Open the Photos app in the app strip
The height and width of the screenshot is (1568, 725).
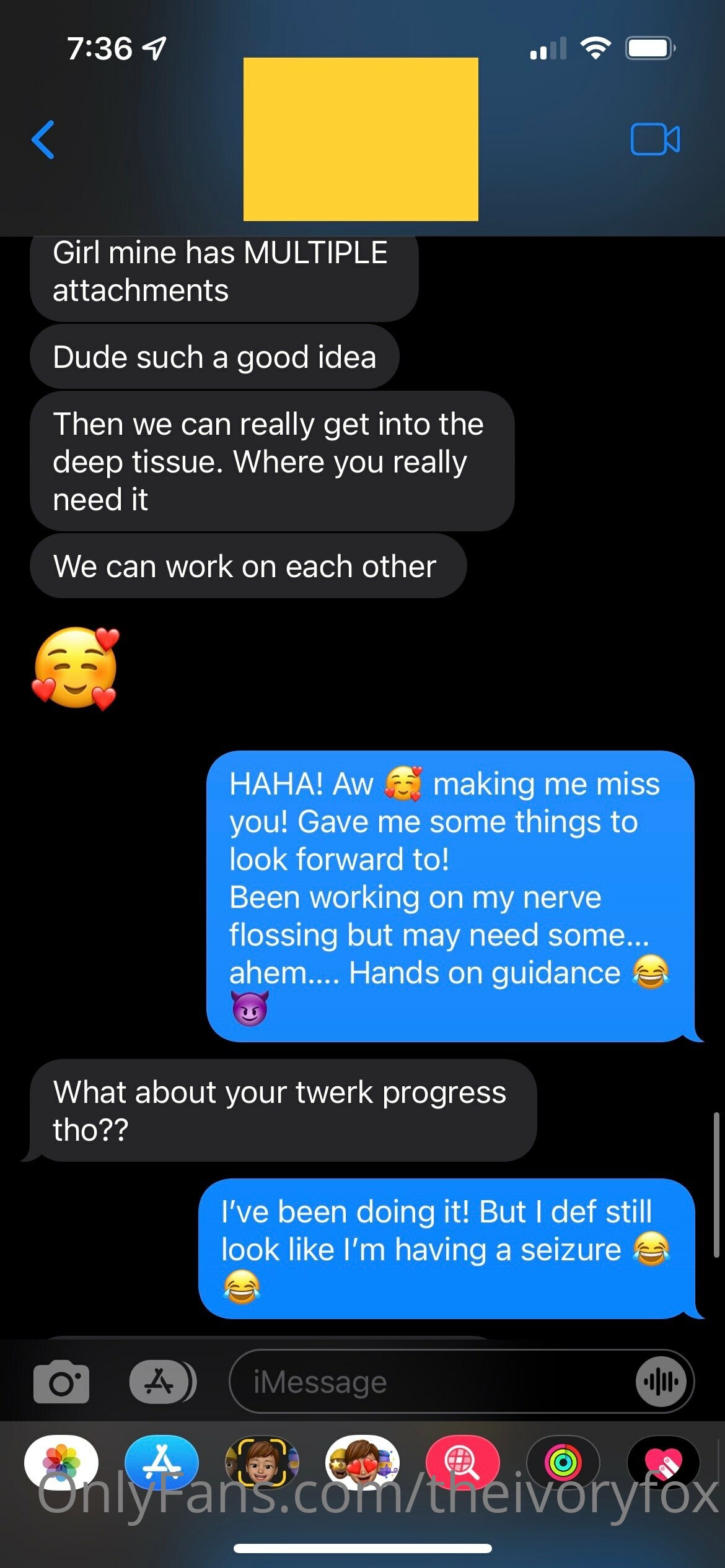coord(61,1463)
